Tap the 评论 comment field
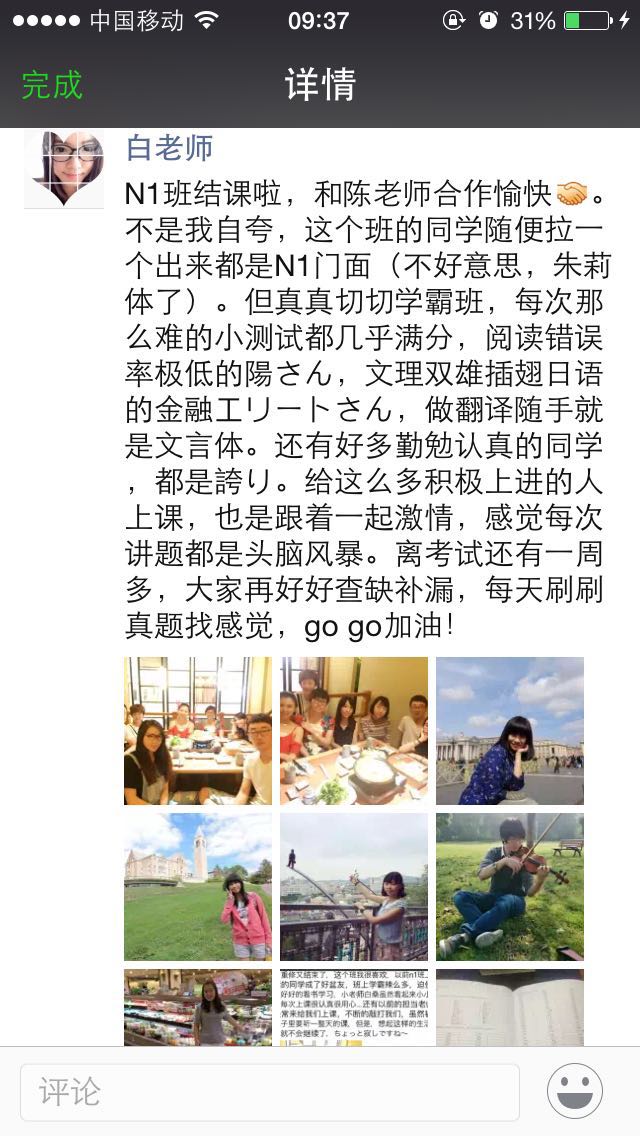640x1136 pixels. click(270, 1091)
